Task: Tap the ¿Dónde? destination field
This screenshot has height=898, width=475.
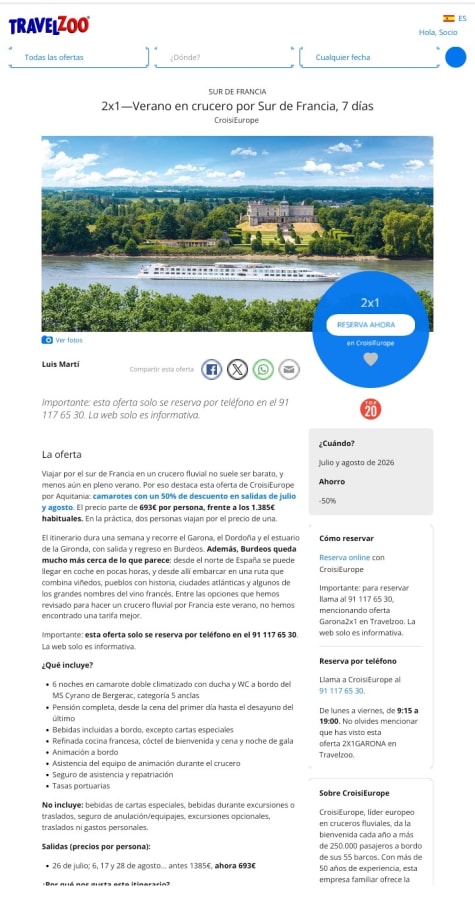Action: [x=224, y=57]
